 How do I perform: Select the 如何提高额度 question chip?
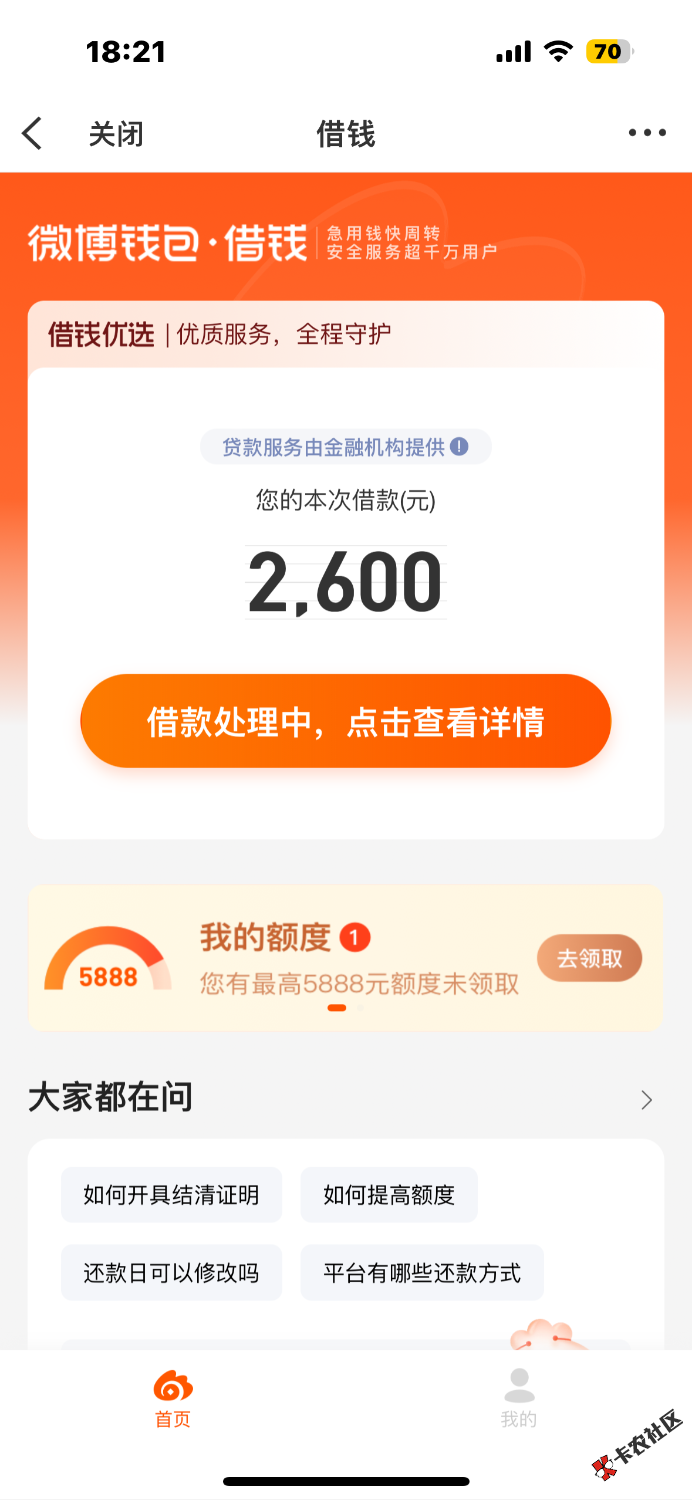[389, 1194]
